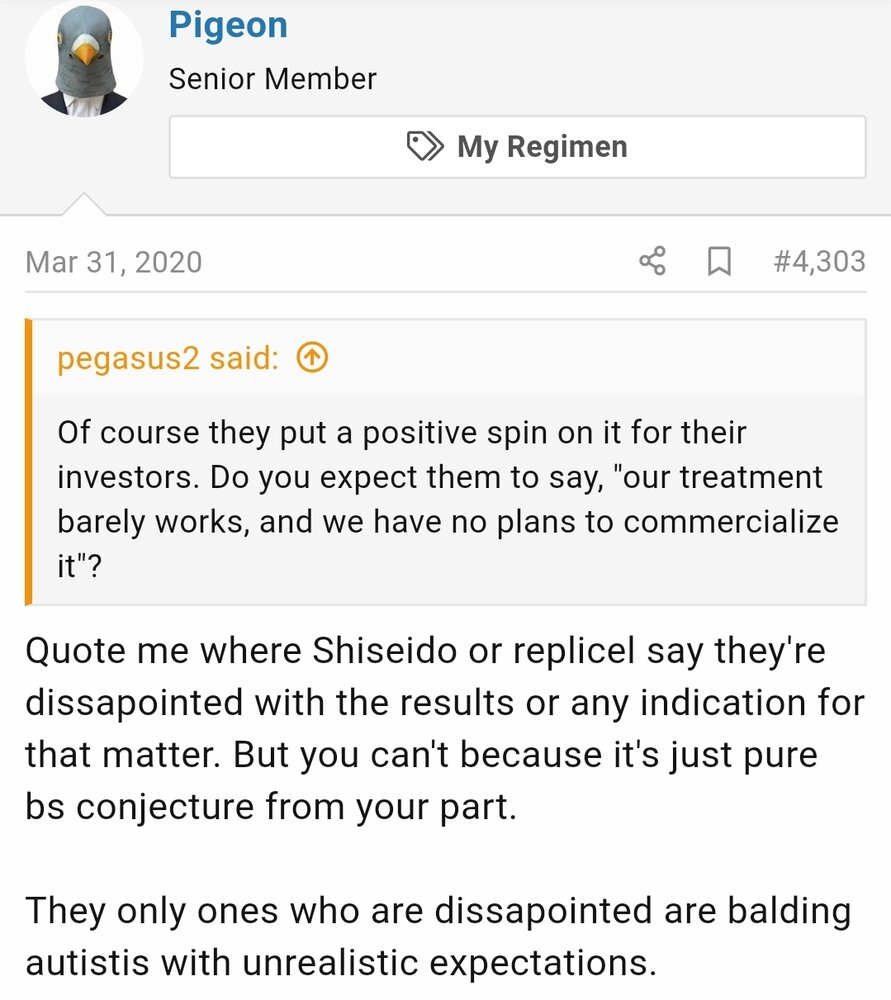
Task: Jump to pegasus2's original quoted post
Action: tap(313, 358)
